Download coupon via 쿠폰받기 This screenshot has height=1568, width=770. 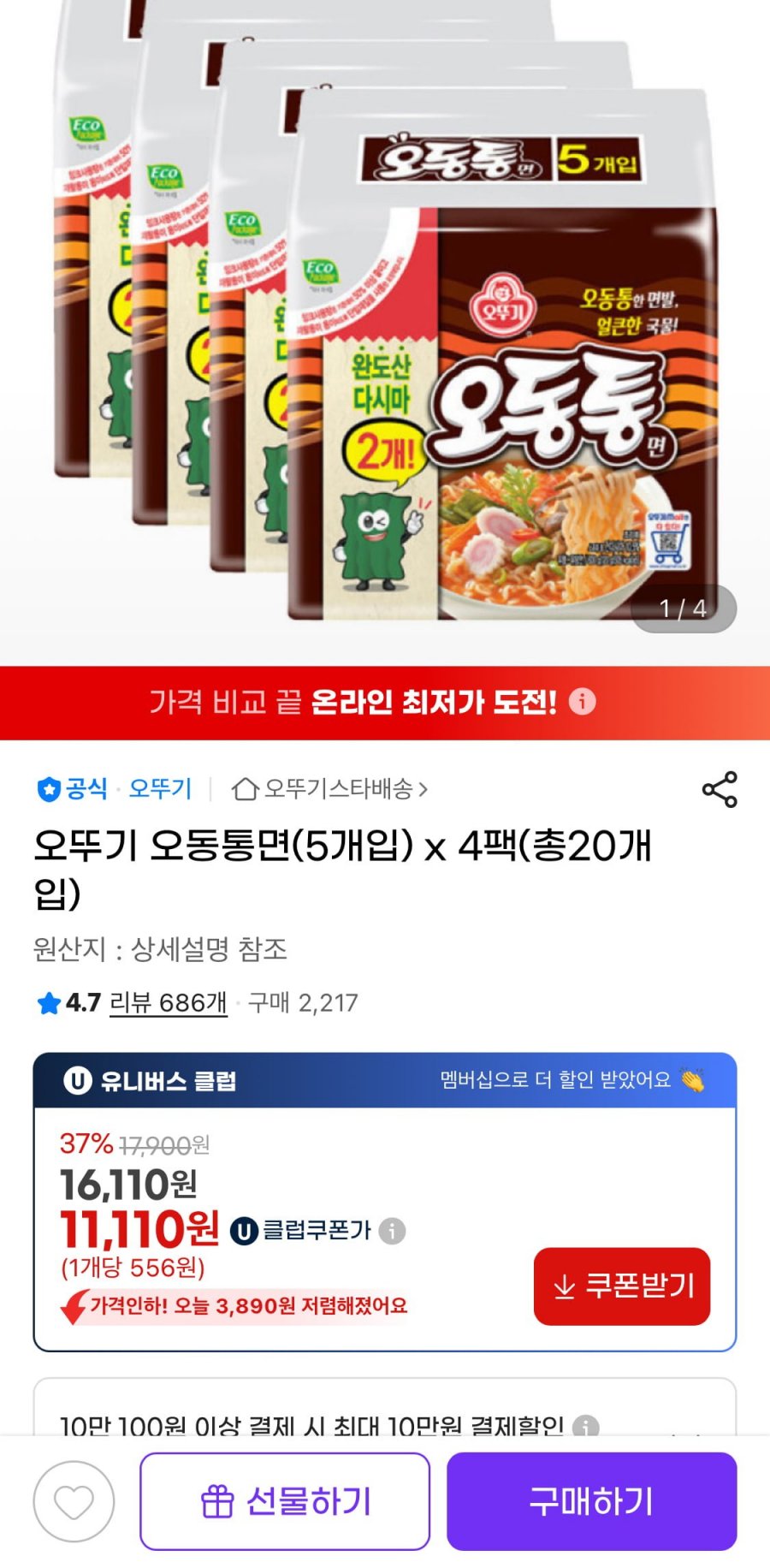(622, 1286)
